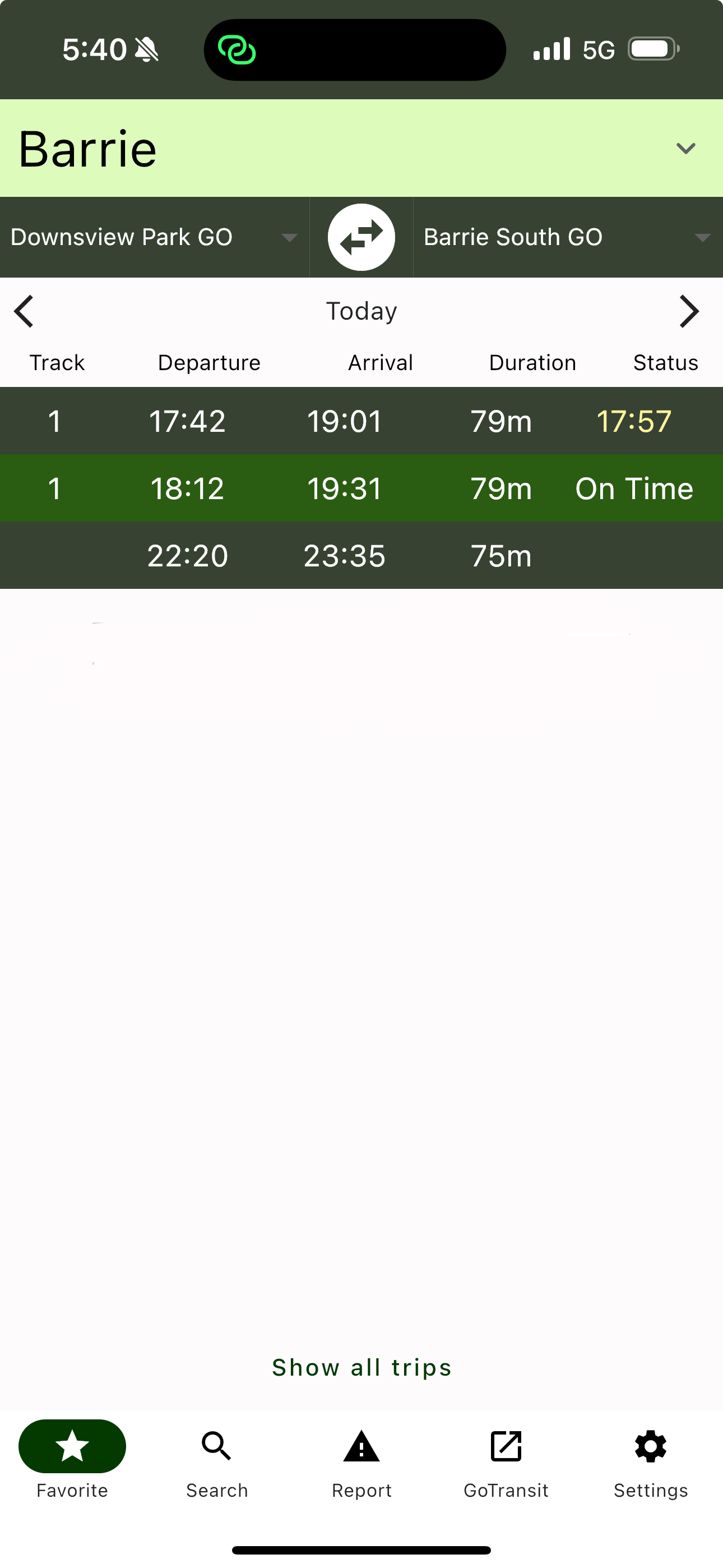Image resolution: width=723 pixels, height=1568 pixels.
Task: Tap the Today label
Action: [x=361, y=311]
